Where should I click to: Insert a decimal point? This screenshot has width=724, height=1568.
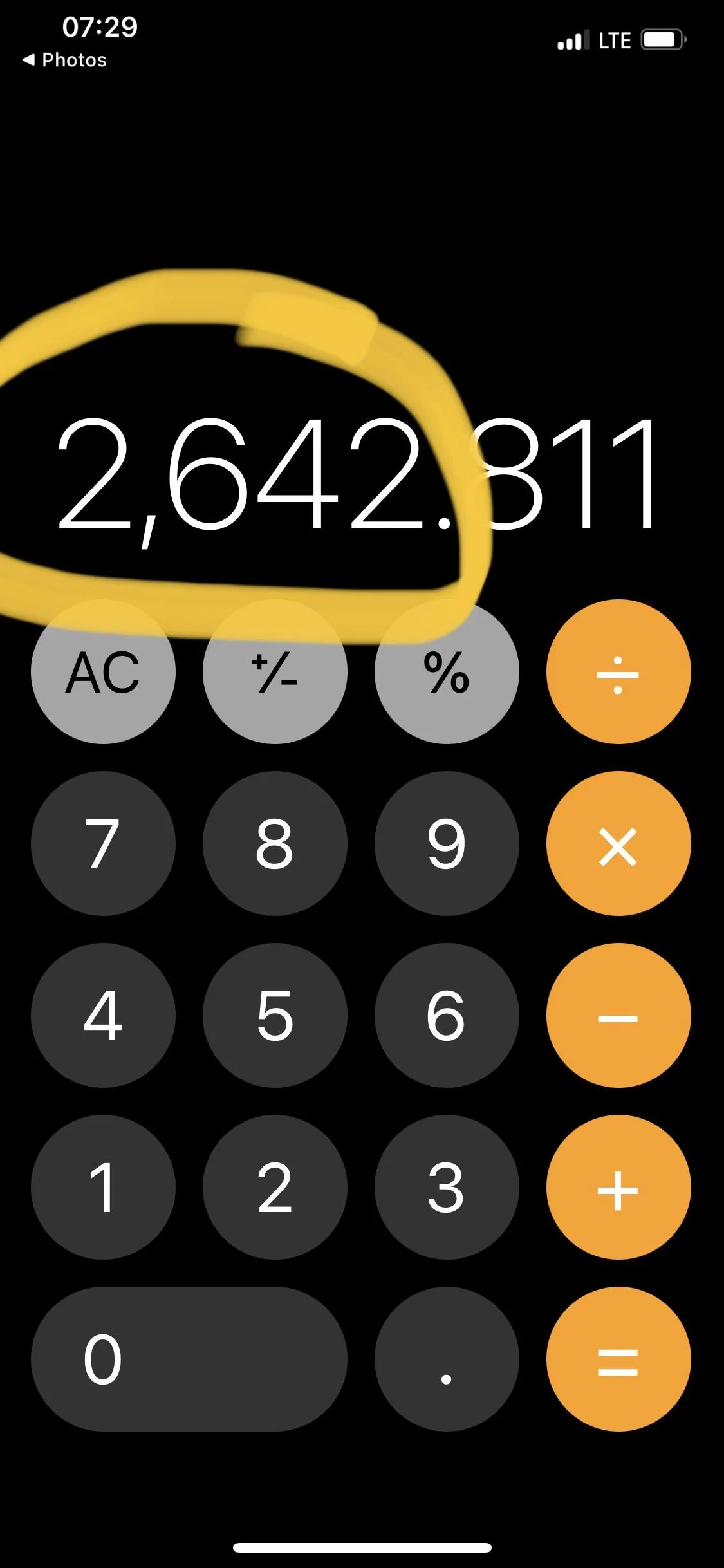point(447,1359)
